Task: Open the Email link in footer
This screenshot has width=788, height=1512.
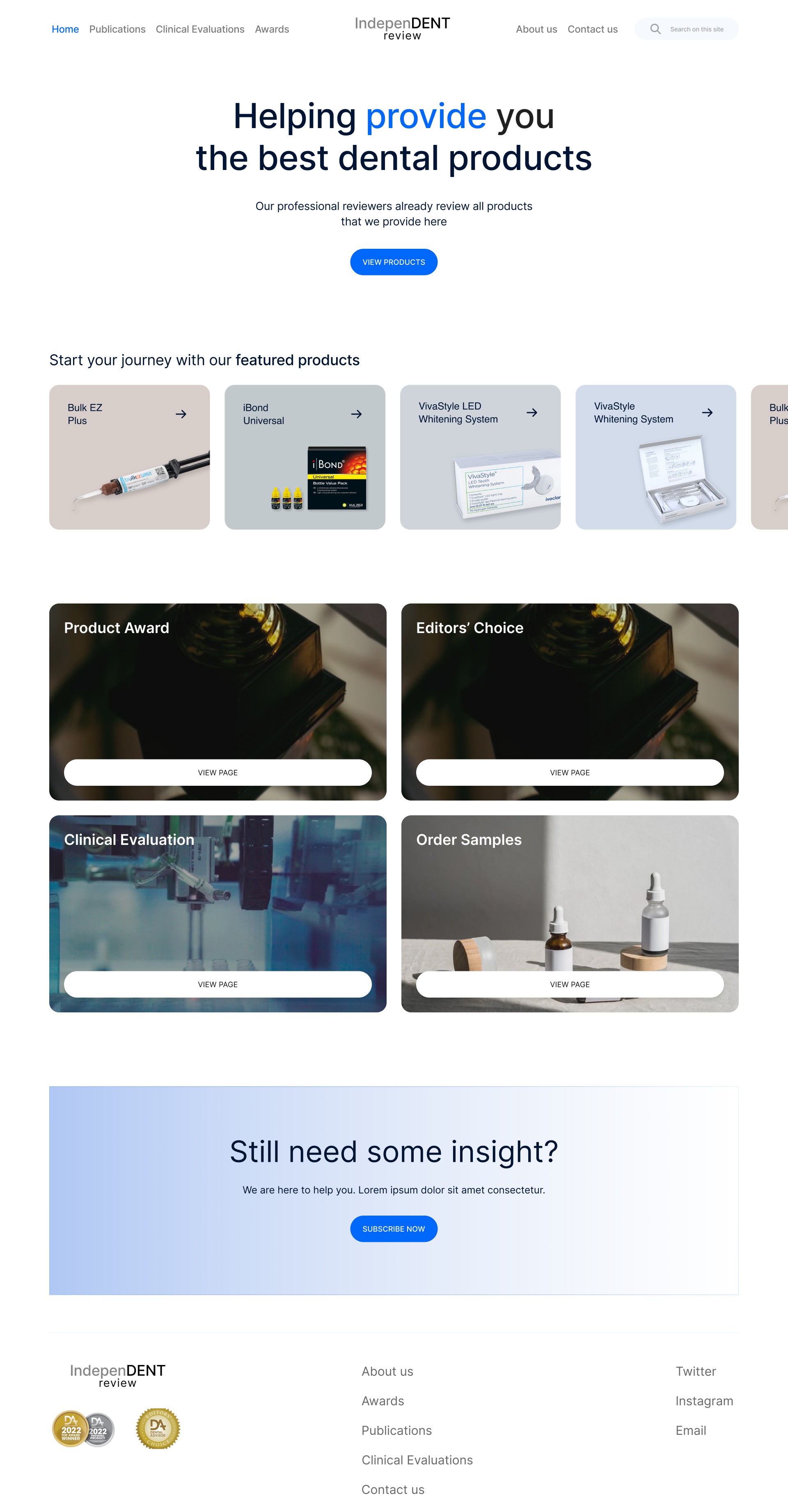Action: coord(690,1430)
